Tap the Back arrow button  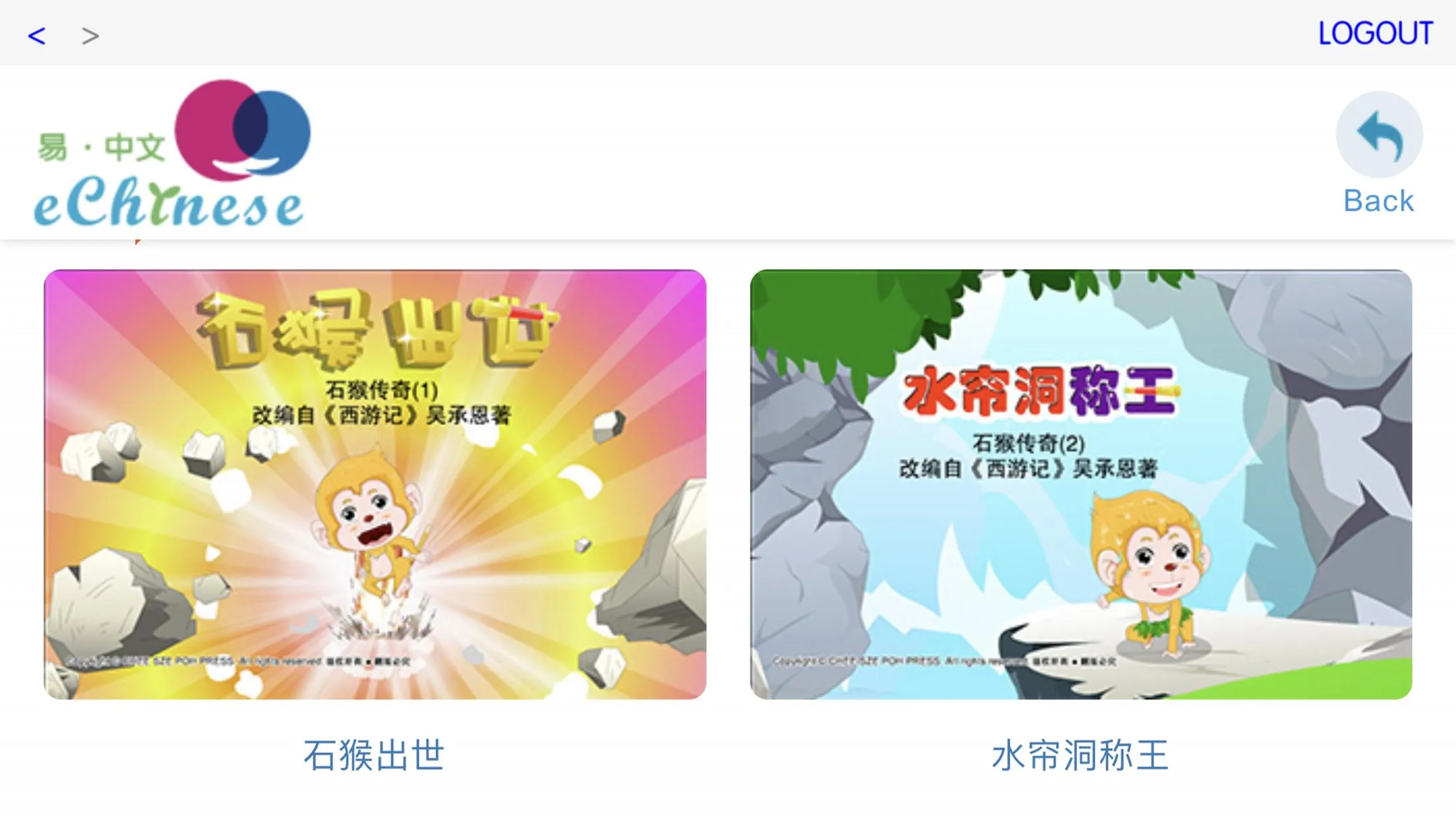tap(1379, 136)
